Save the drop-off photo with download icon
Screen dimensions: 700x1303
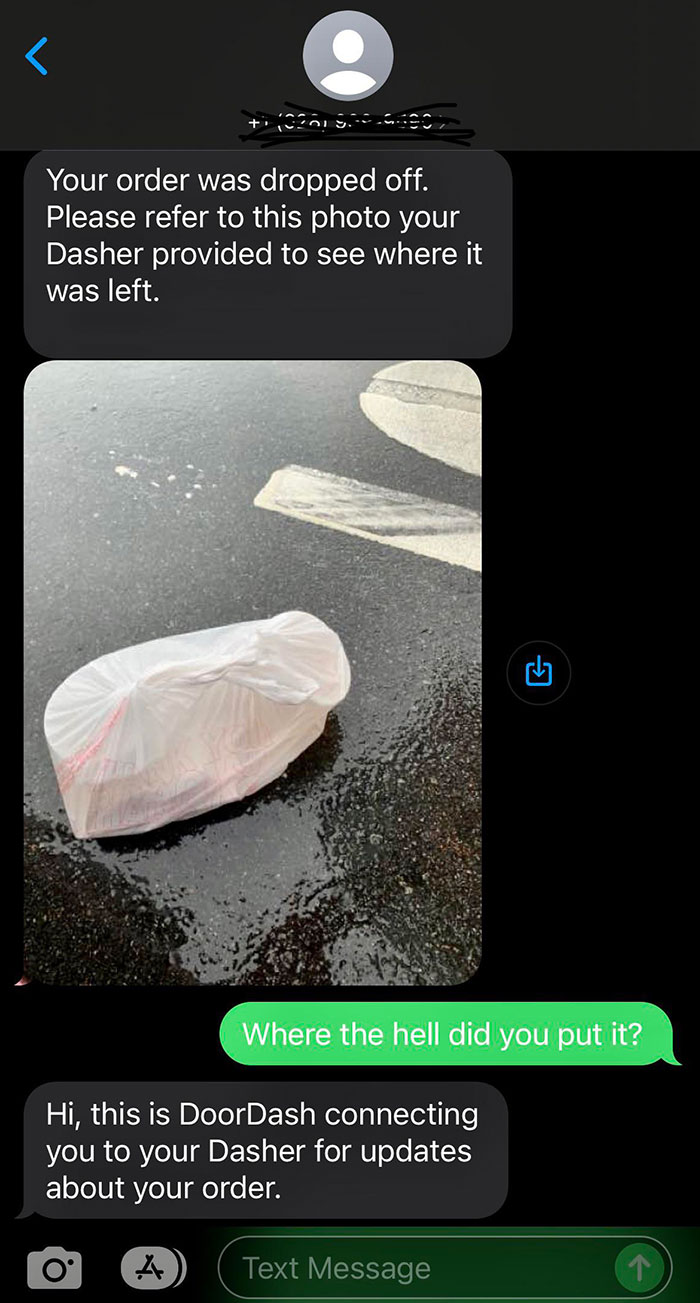[x=538, y=670]
